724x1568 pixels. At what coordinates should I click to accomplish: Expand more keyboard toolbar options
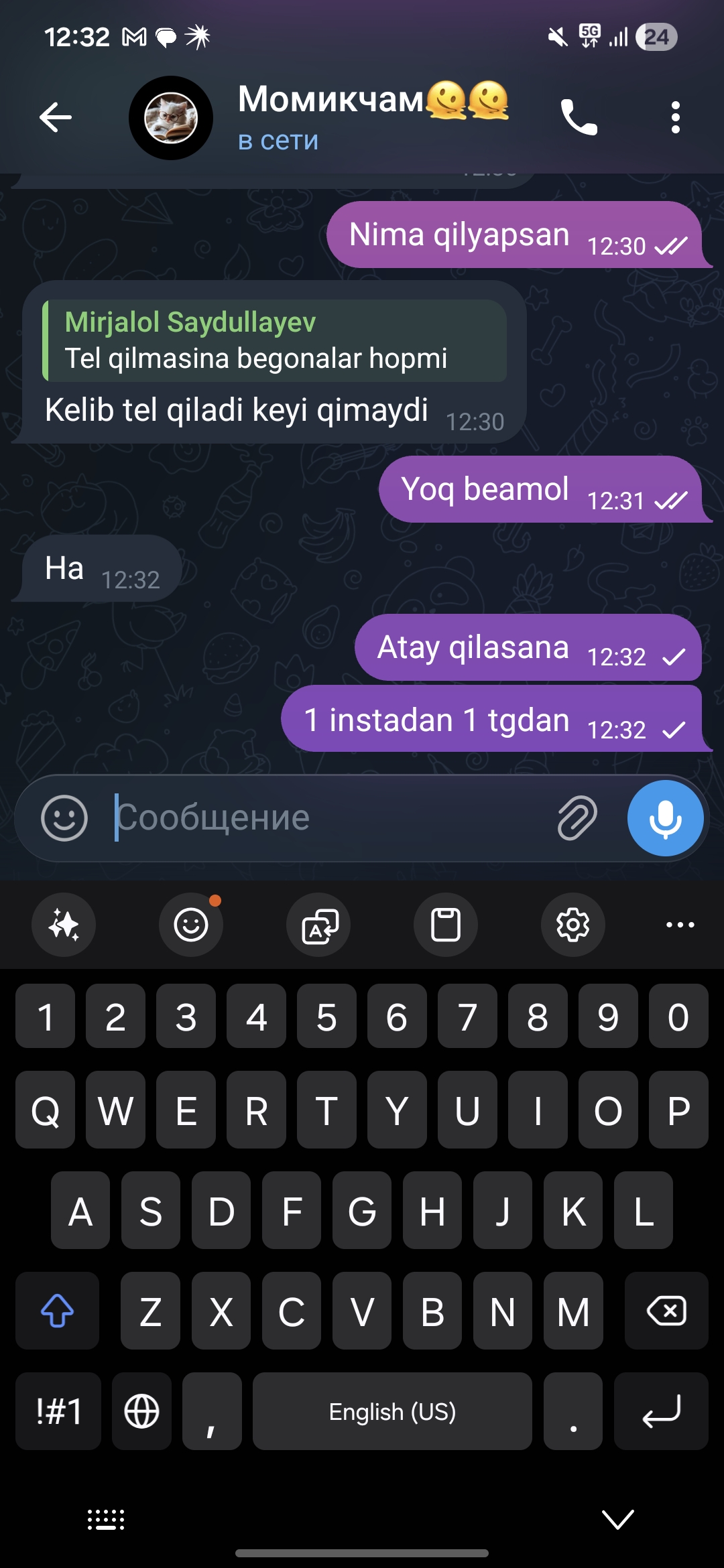pyautogui.click(x=680, y=925)
